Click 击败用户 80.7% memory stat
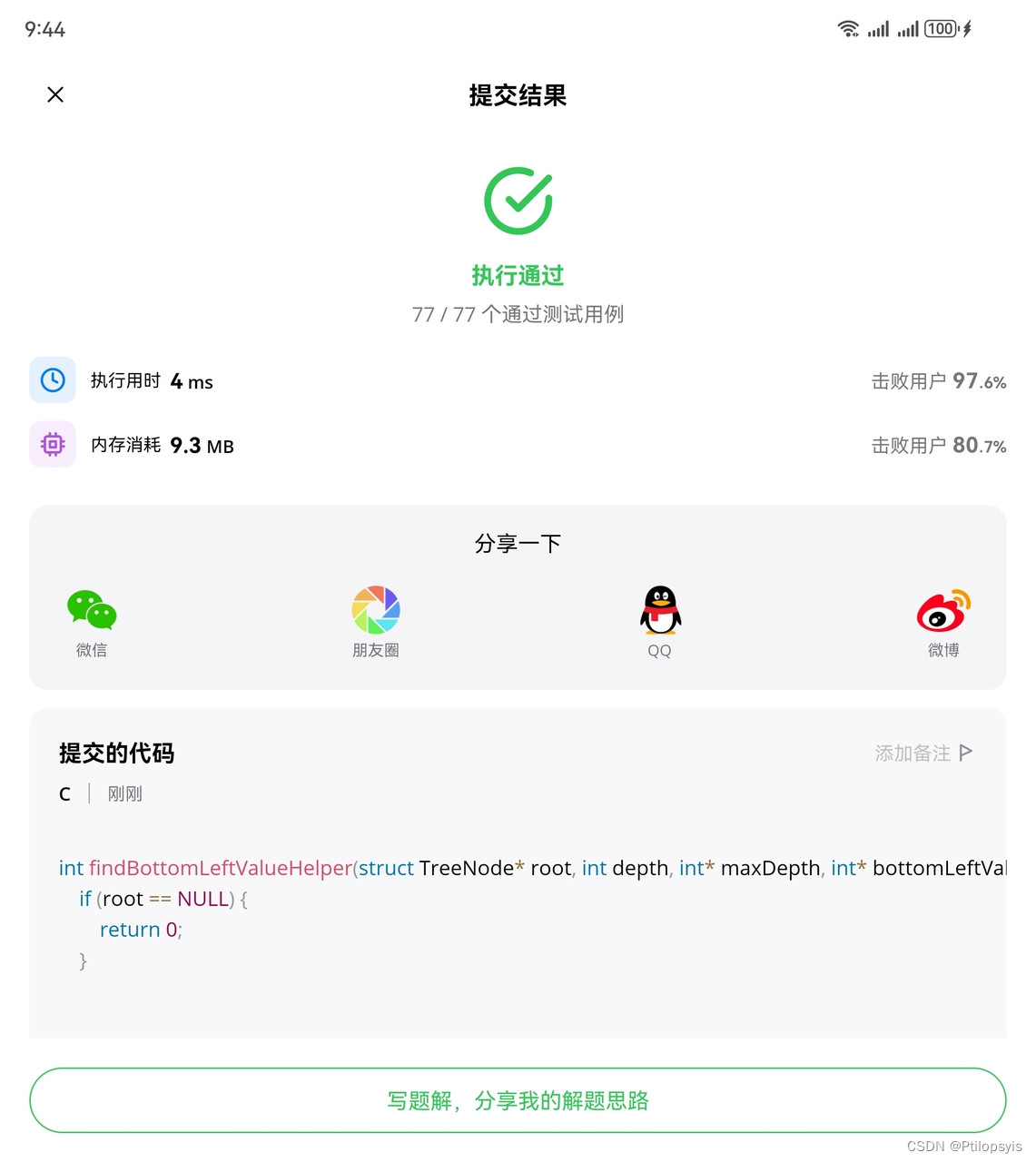The image size is (1036, 1162). click(x=939, y=445)
